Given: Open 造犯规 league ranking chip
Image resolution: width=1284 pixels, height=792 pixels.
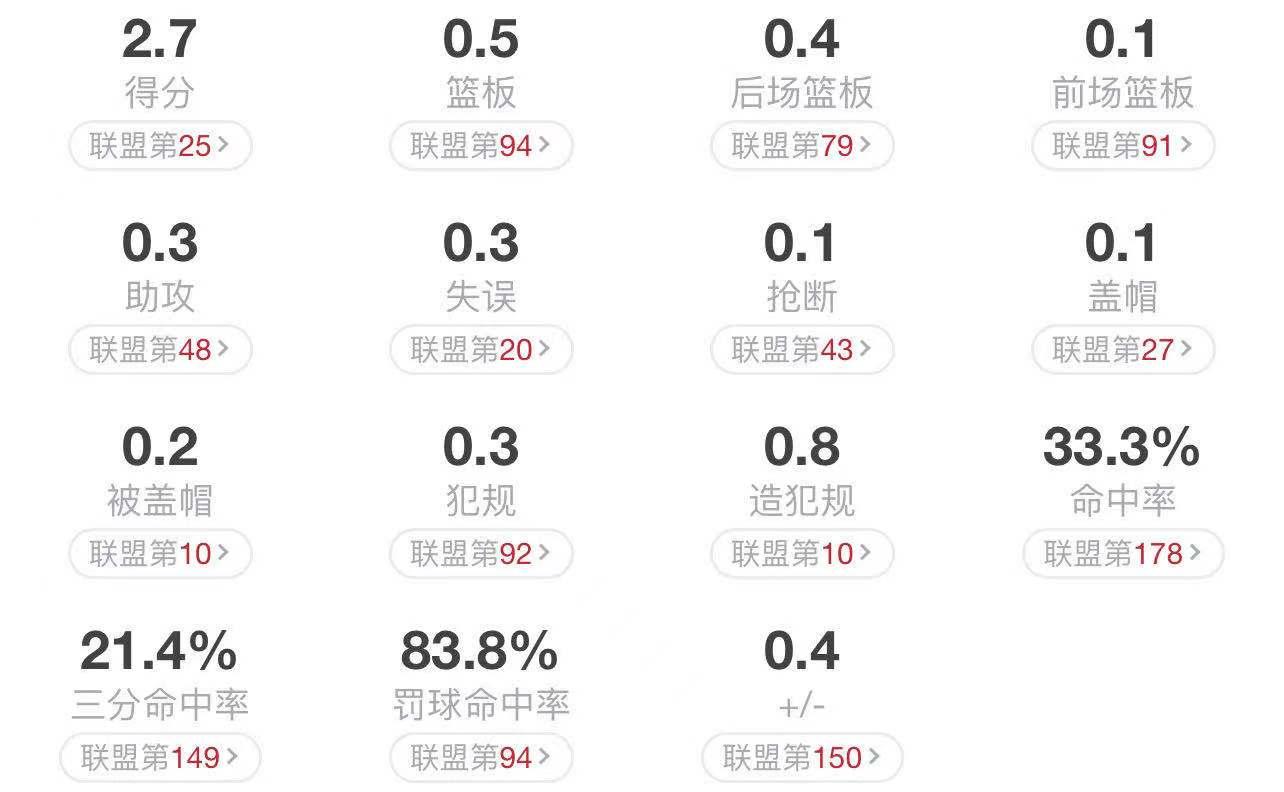Looking at the screenshot, I should point(802,554).
